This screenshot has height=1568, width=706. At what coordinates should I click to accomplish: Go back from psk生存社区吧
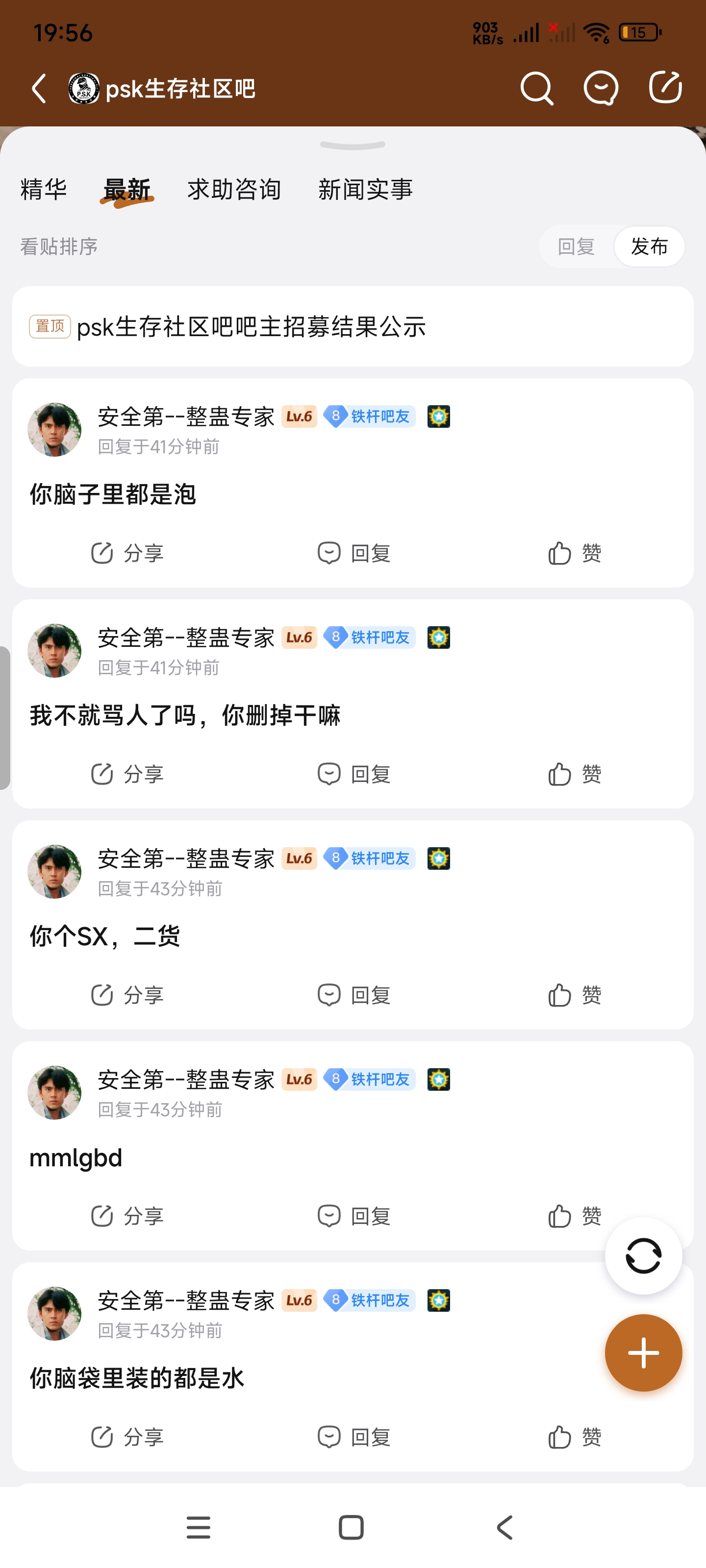[40, 89]
